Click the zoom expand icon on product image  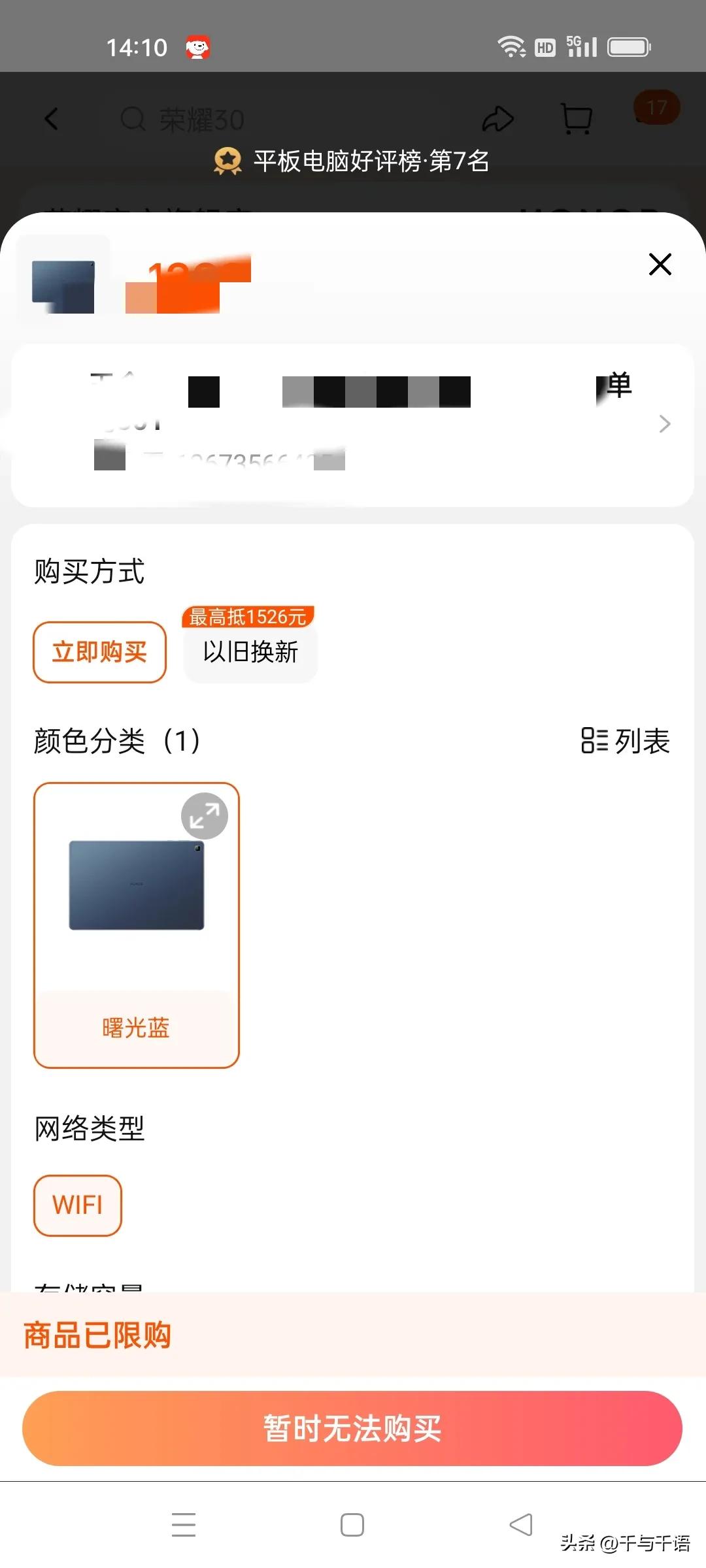(205, 816)
